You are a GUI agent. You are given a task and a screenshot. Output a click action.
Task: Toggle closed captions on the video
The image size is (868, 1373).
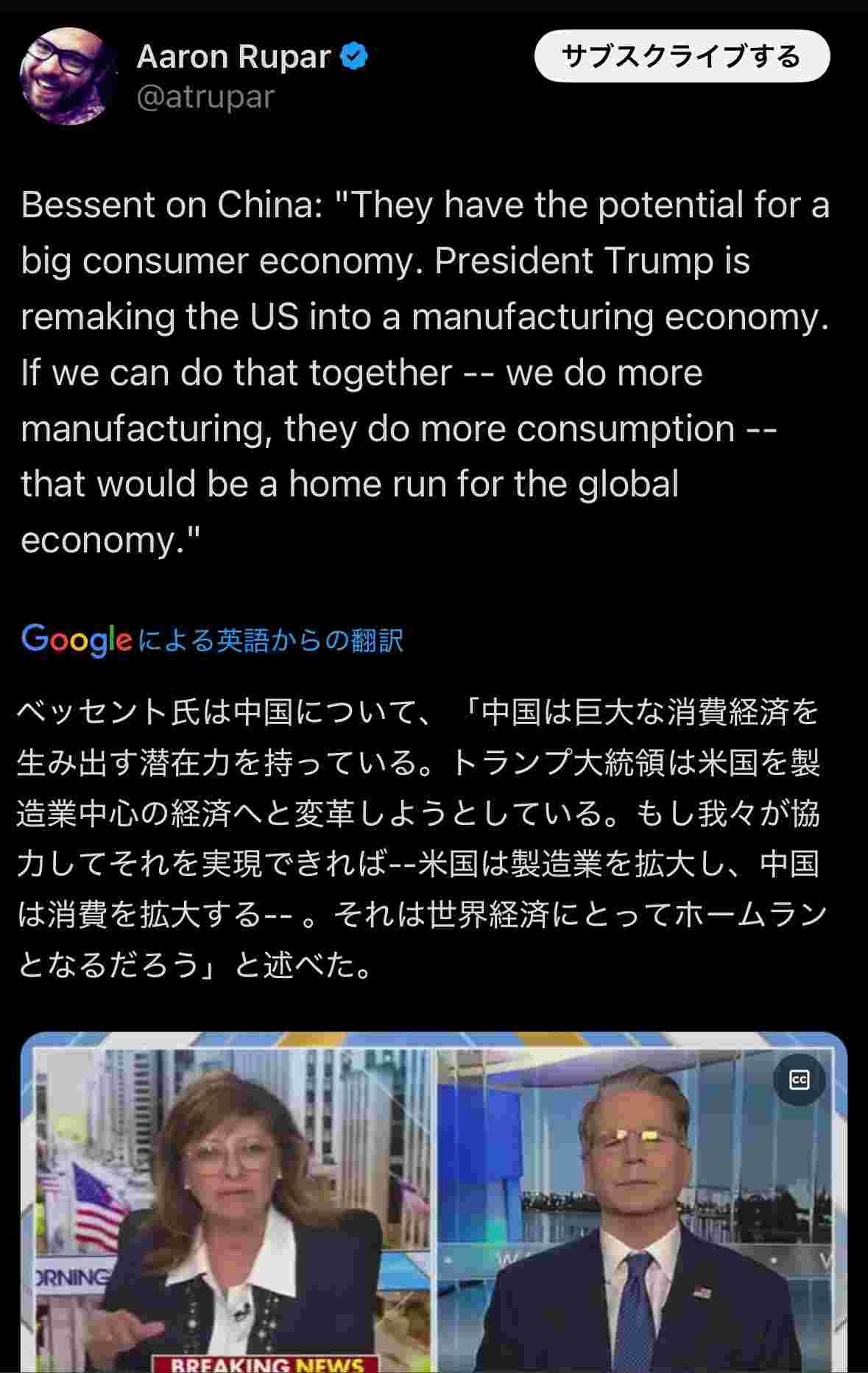click(799, 1080)
